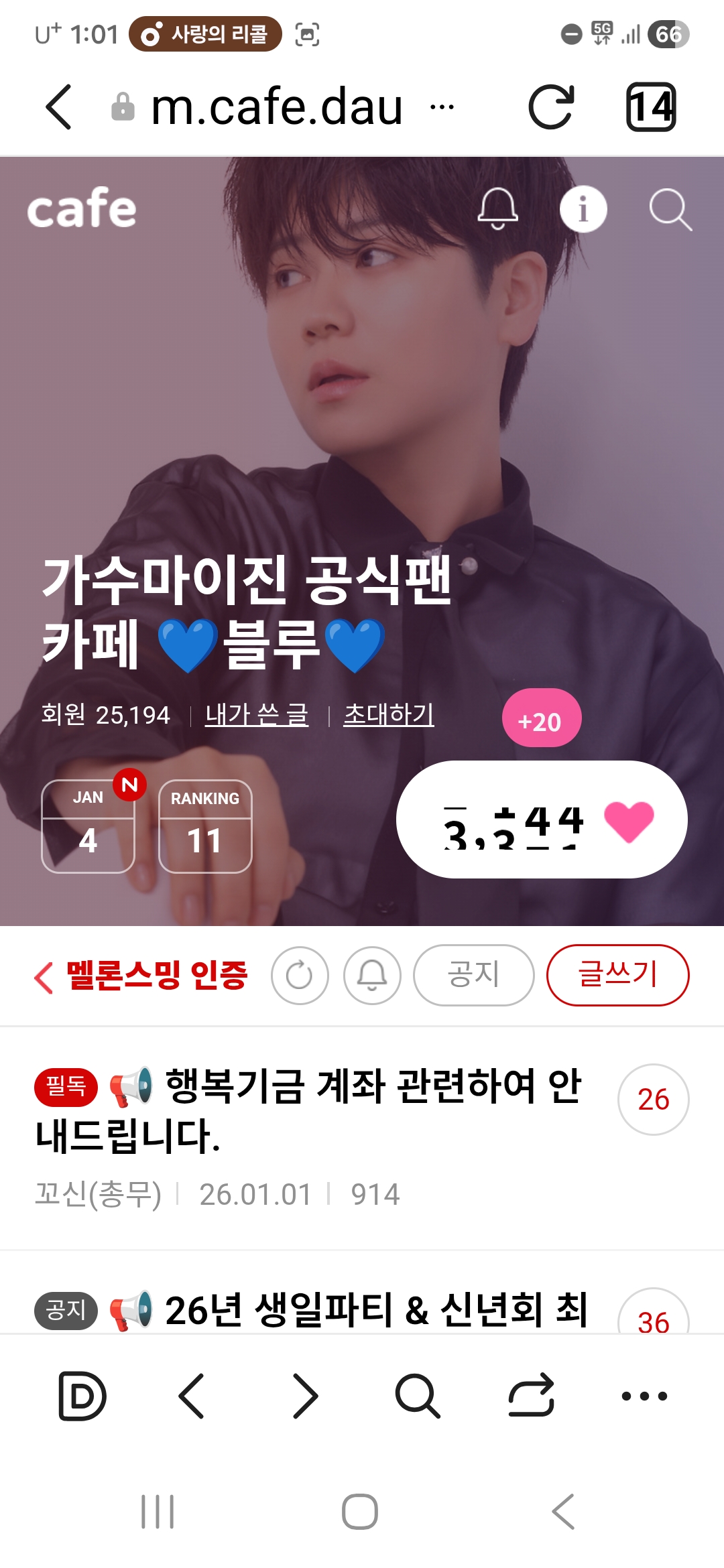Screen dimensions: 724x1568
Task: Go back from 멜론스밍 인증 board
Action: point(44,977)
